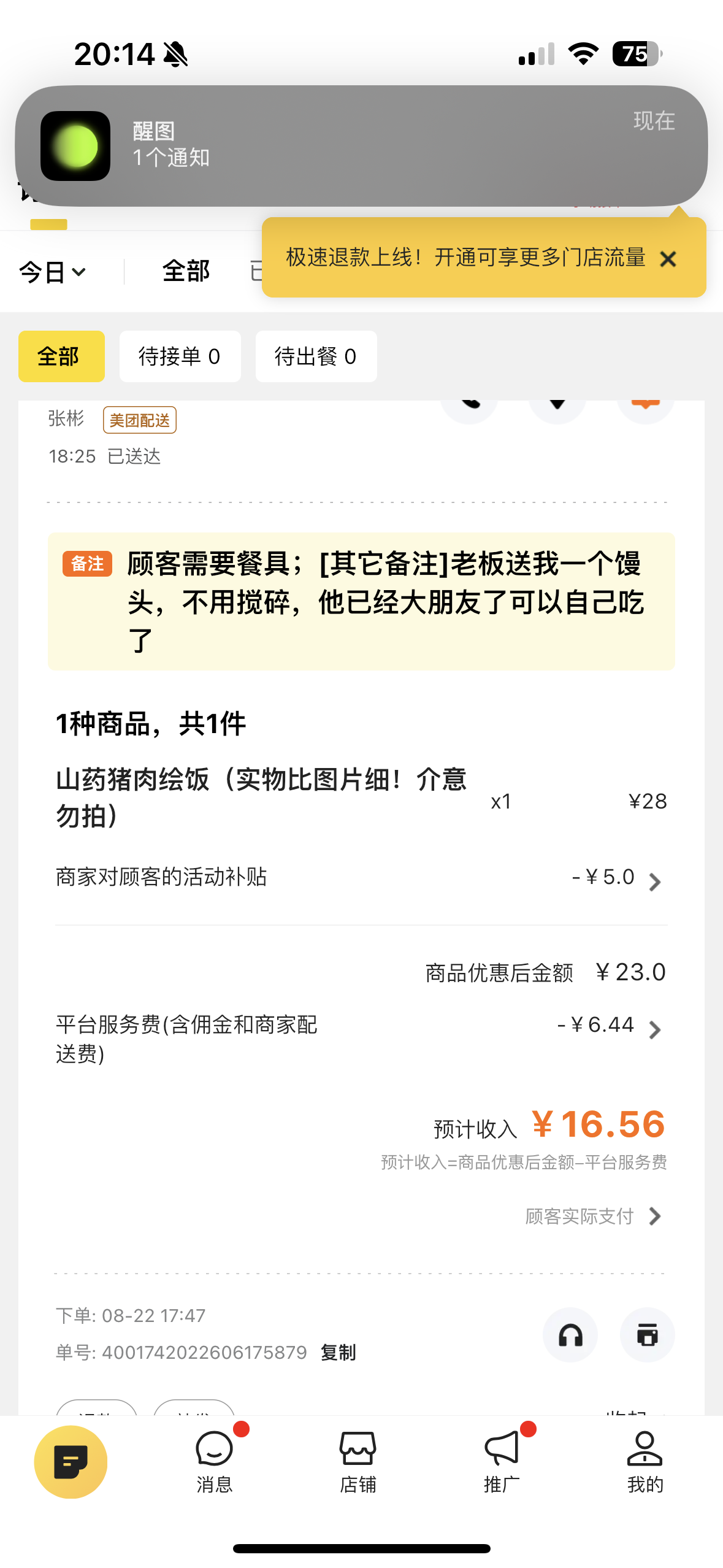Switch to the top 全部 tab
Screen dimensions: 723x1568
(x=186, y=271)
